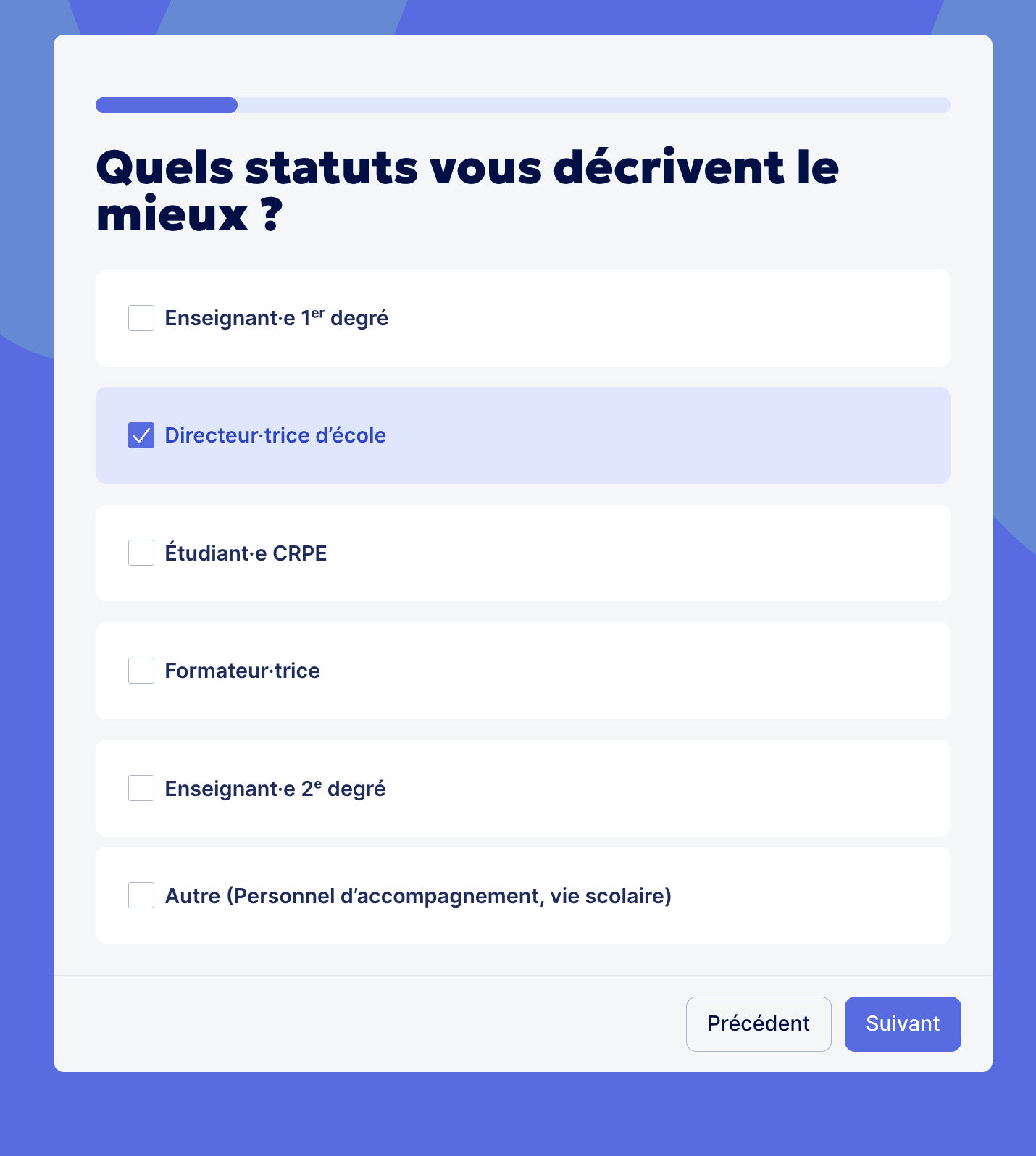1036x1156 pixels.
Task: Check the Enseignant·e 1er degré checkbox
Action: click(141, 317)
